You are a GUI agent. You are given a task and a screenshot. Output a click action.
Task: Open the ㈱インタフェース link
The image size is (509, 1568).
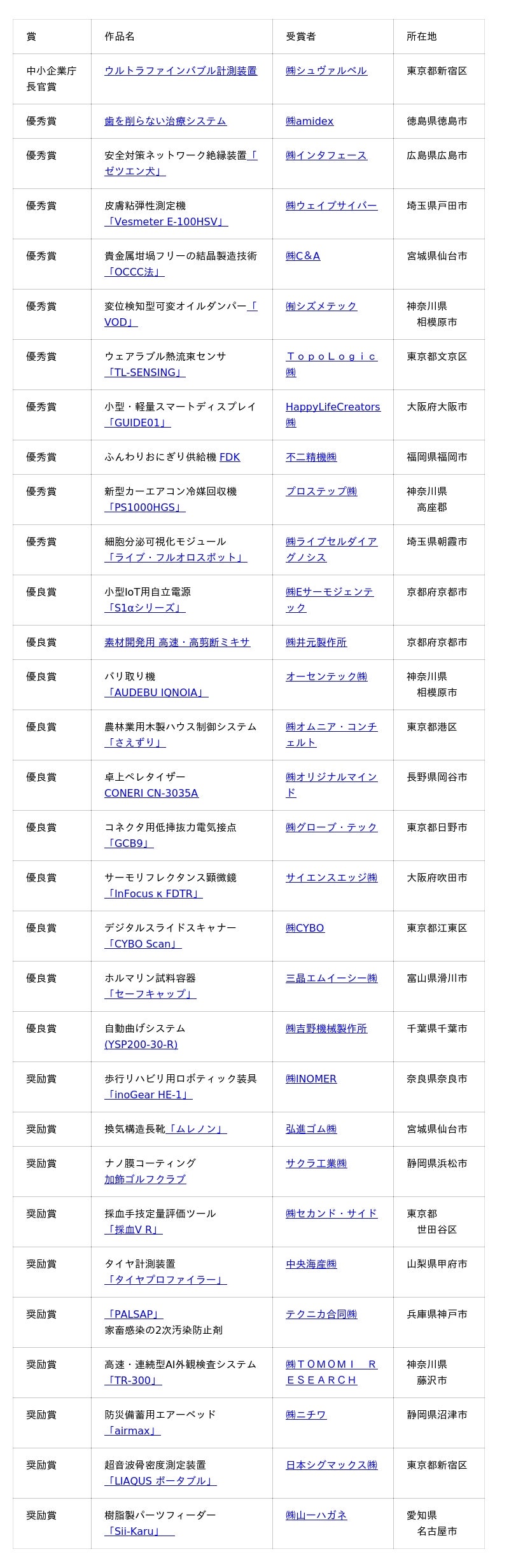coord(326,155)
